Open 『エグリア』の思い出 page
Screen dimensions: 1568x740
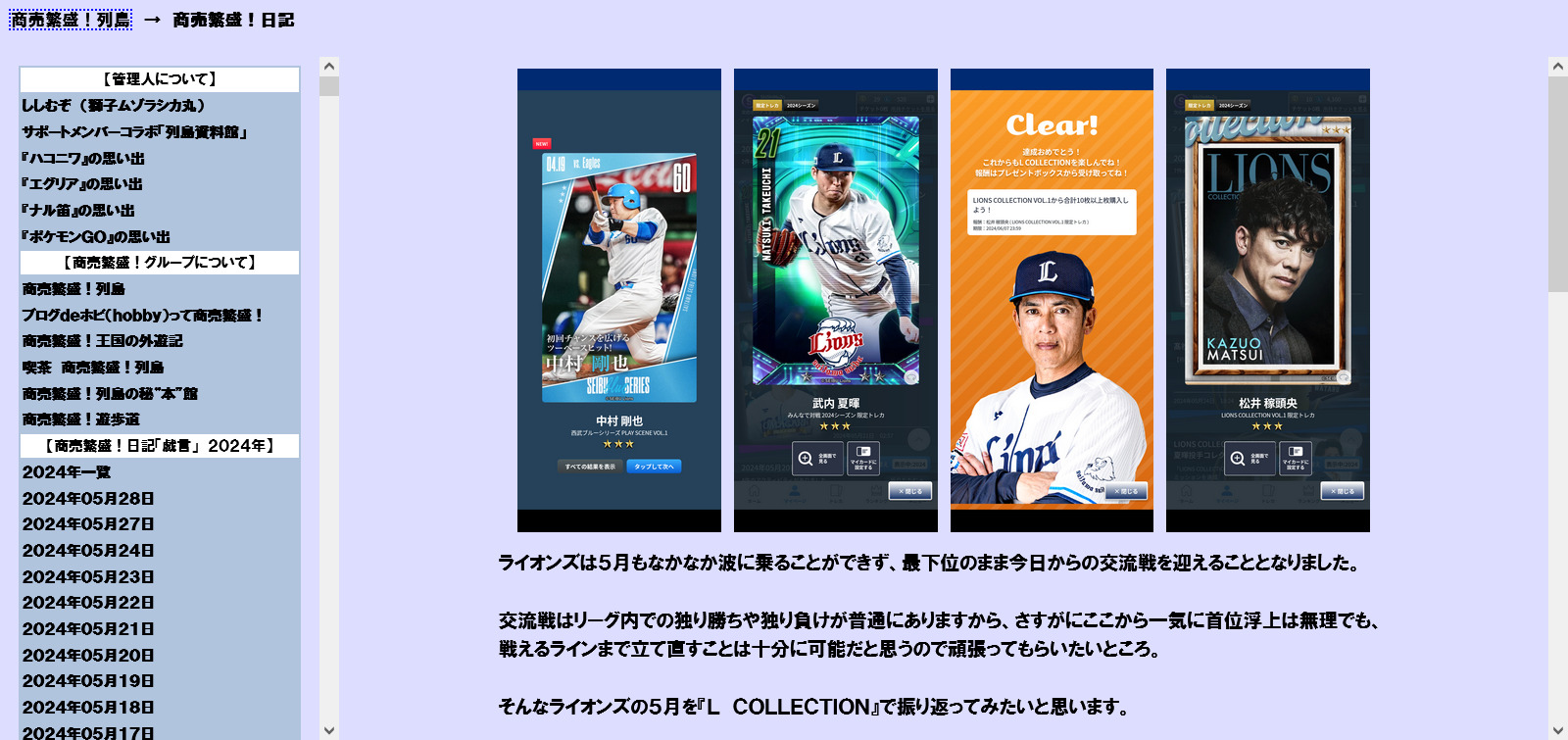(82, 184)
